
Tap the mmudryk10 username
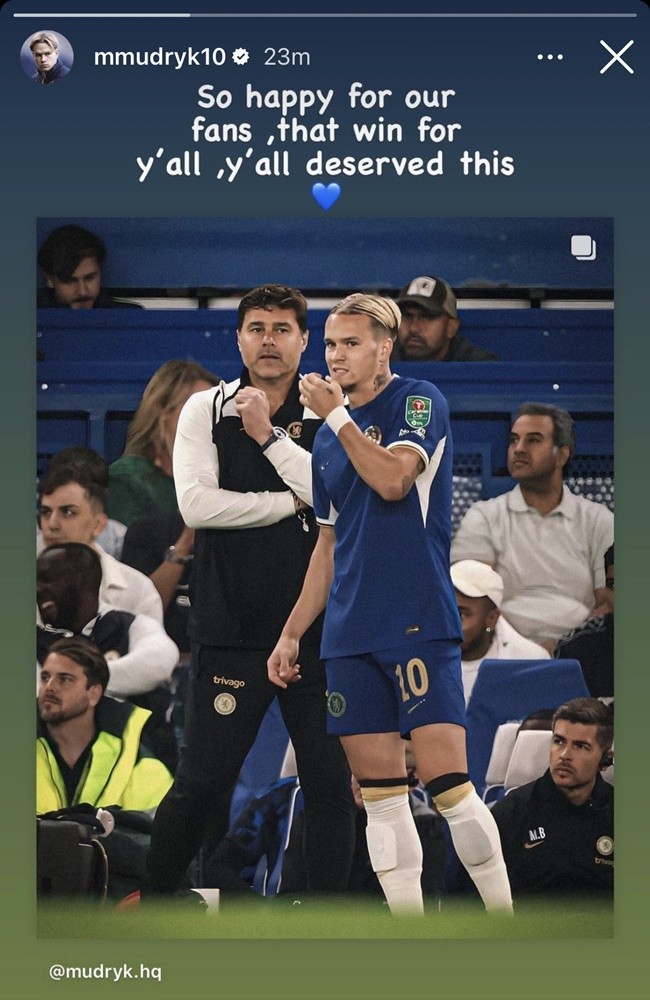tap(161, 57)
